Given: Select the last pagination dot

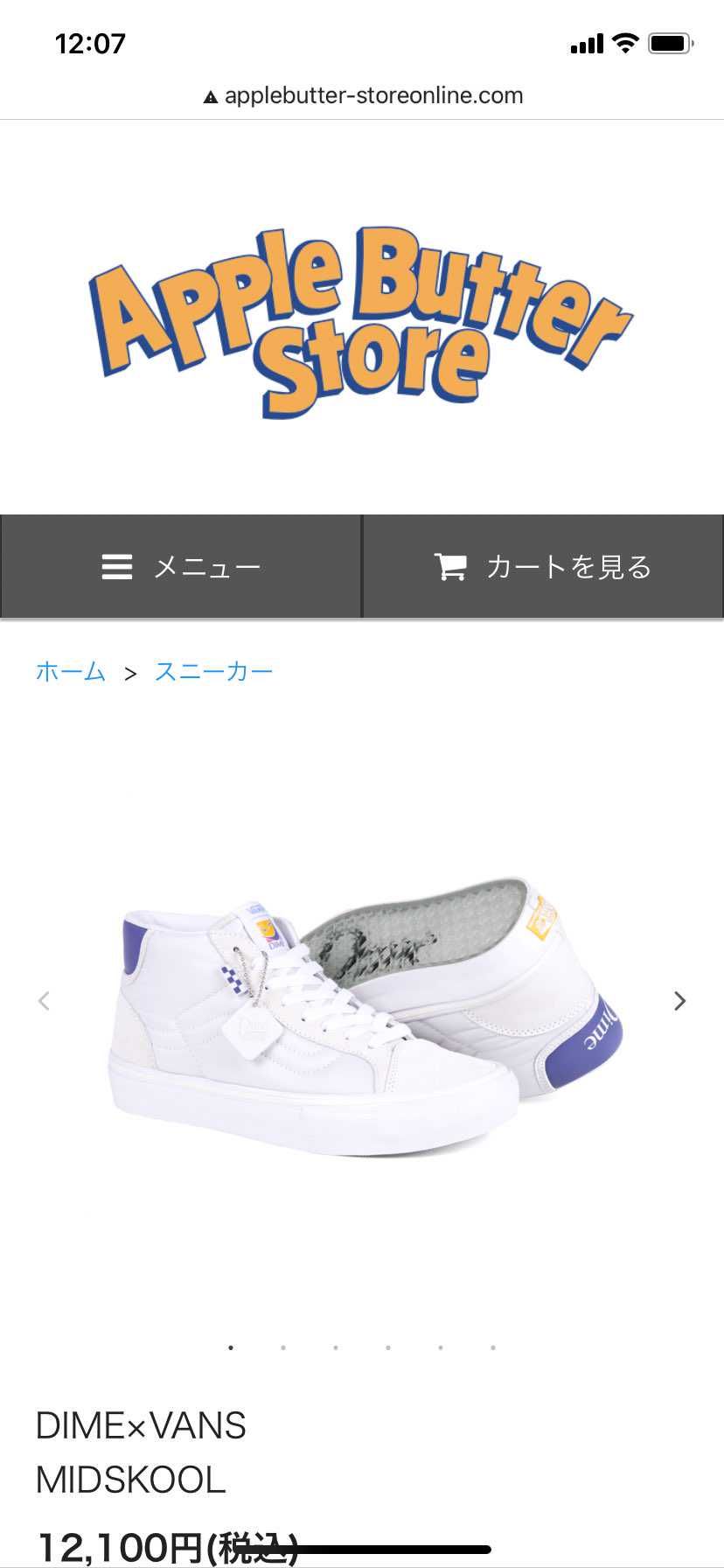Looking at the screenshot, I should tap(492, 1347).
